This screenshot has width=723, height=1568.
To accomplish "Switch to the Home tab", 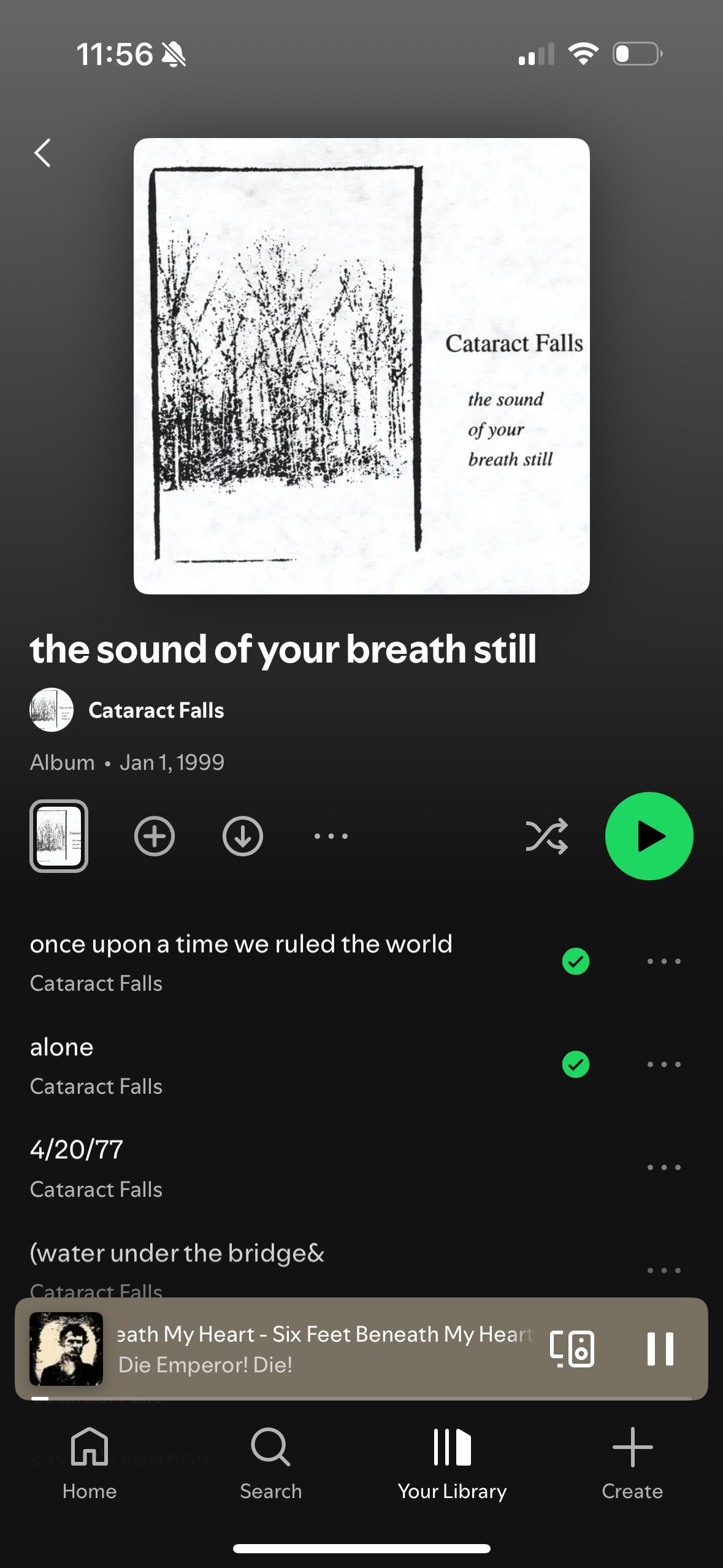I will pyautogui.click(x=90, y=1464).
